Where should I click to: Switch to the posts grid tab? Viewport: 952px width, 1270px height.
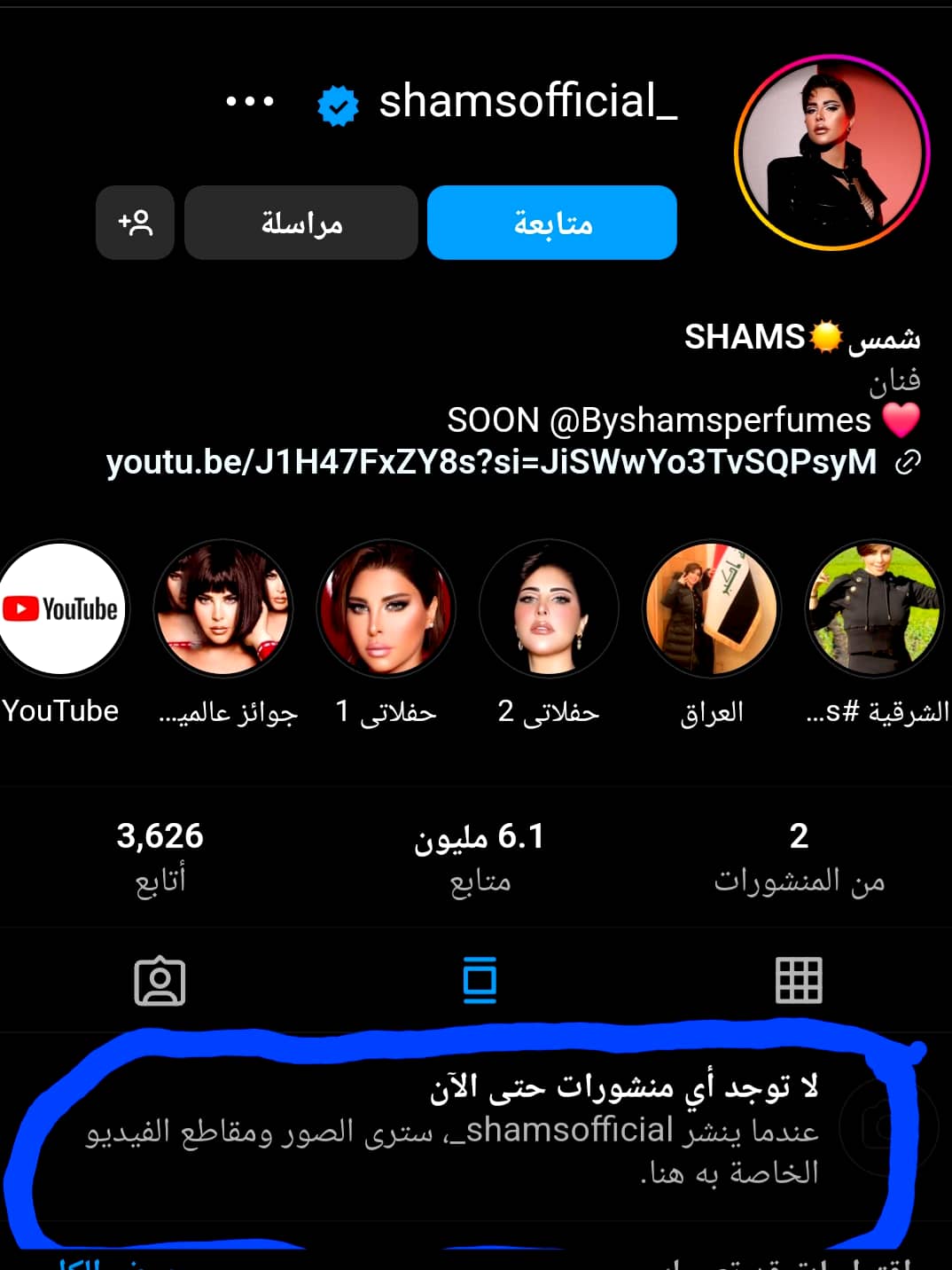coord(799,981)
